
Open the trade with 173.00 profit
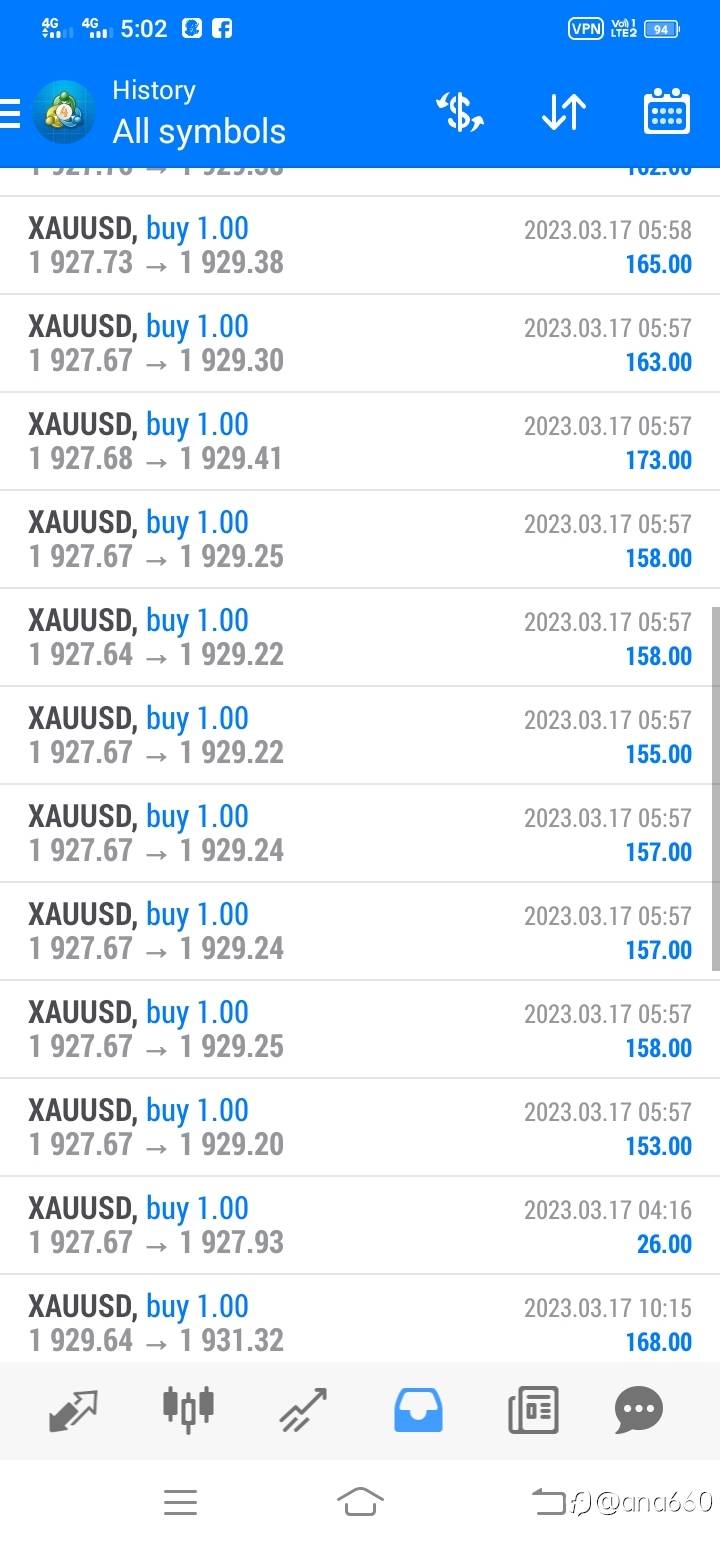pos(360,441)
